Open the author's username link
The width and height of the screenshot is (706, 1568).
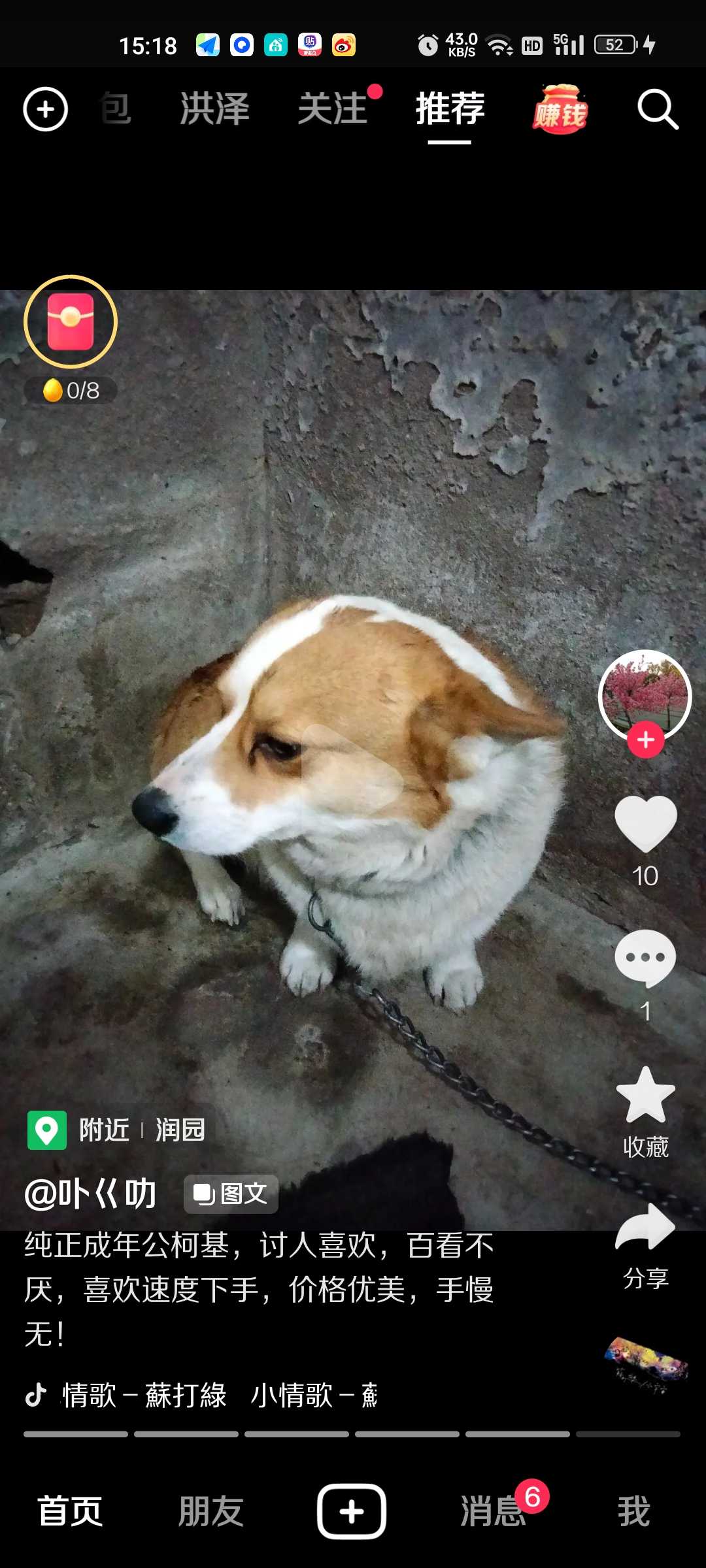point(90,1194)
